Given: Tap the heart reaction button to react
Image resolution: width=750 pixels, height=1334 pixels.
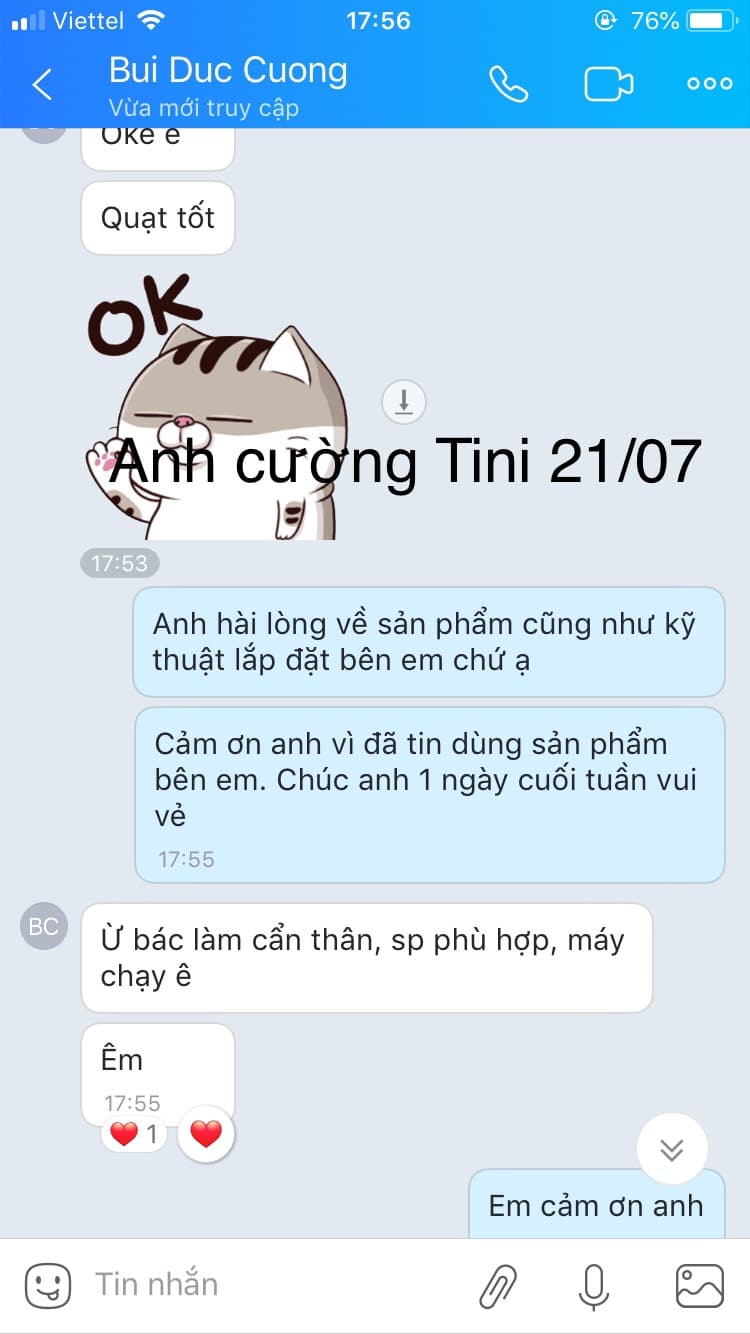Looking at the screenshot, I should coord(206,1133).
